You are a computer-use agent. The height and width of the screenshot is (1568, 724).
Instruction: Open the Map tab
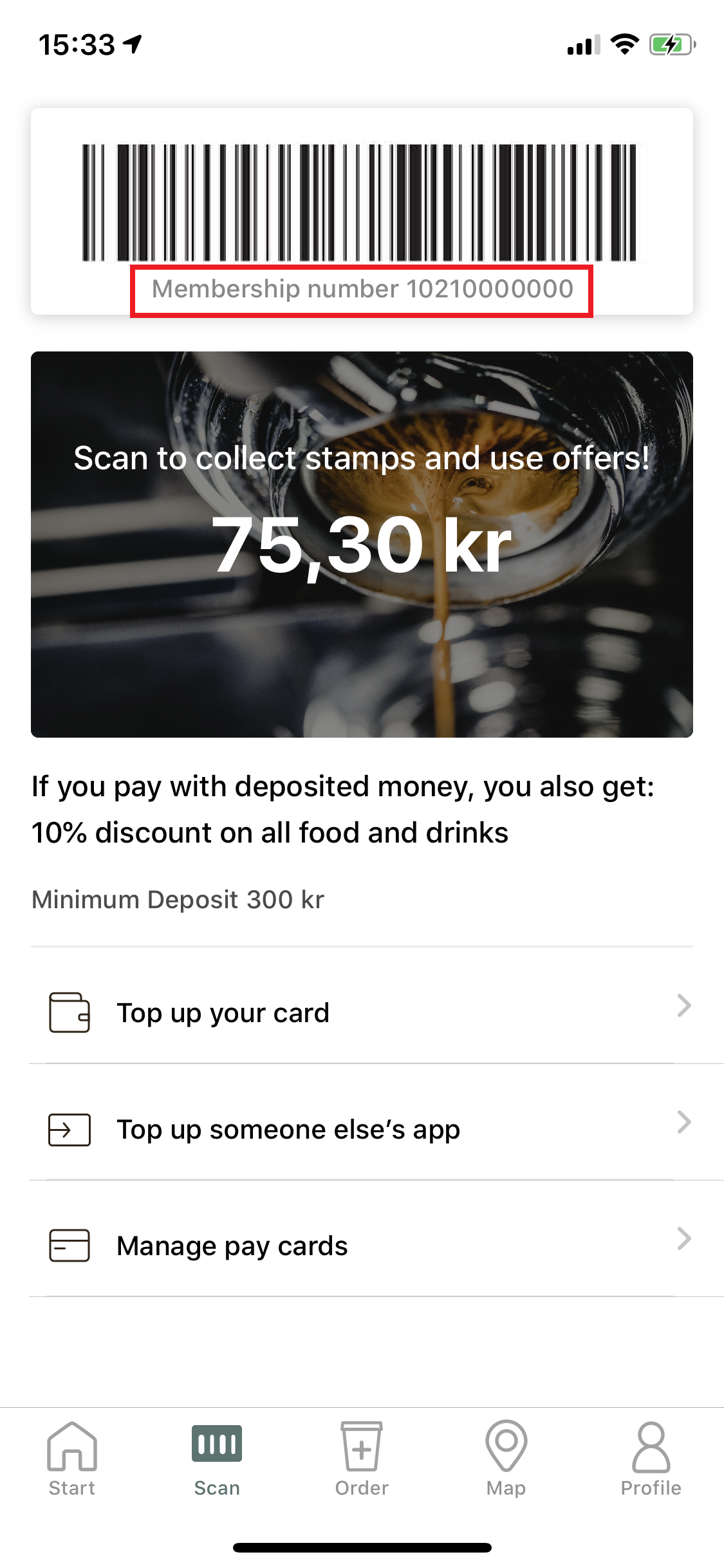(x=506, y=1459)
